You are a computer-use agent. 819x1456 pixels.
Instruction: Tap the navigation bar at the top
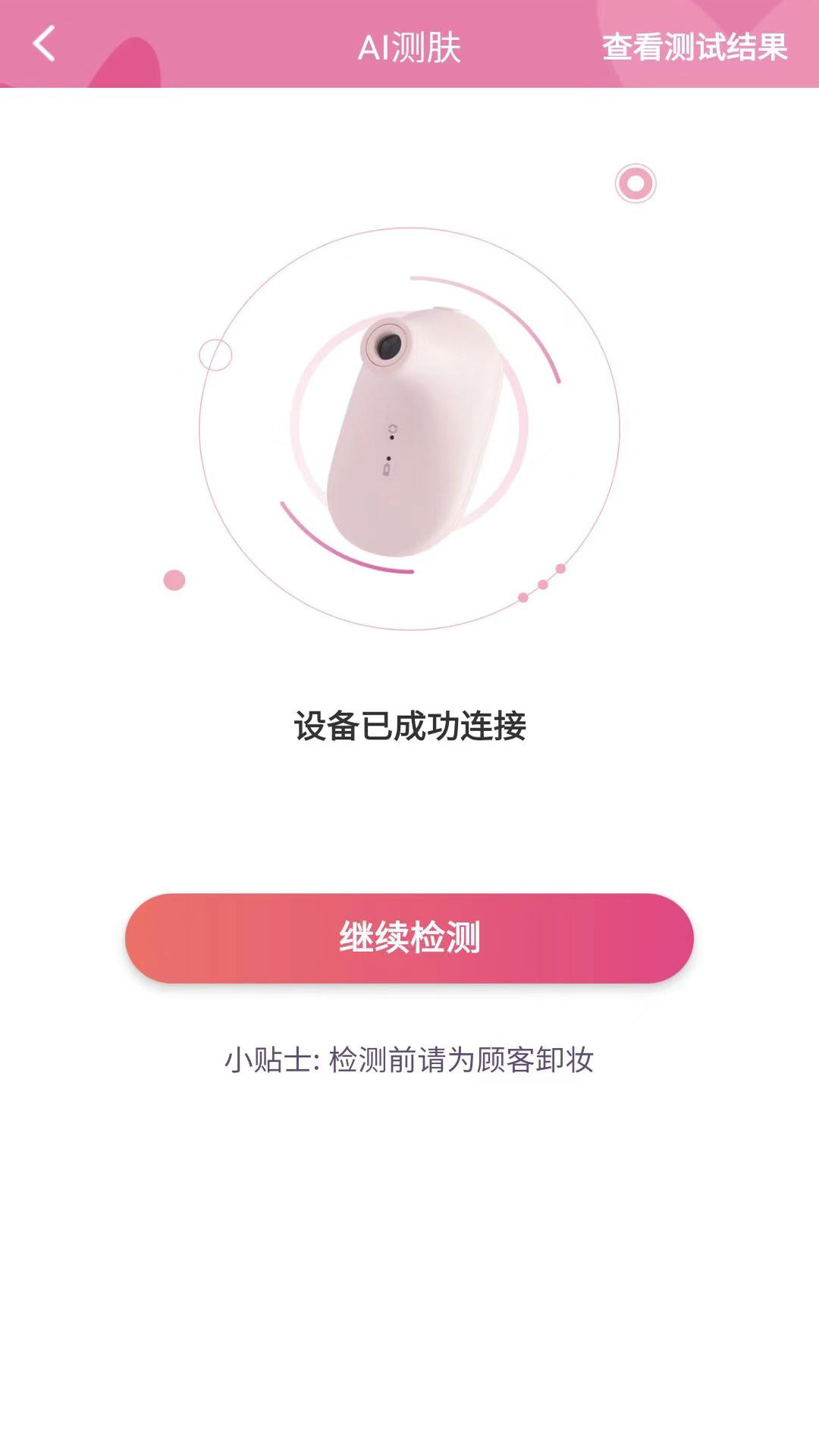coord(409,45)
